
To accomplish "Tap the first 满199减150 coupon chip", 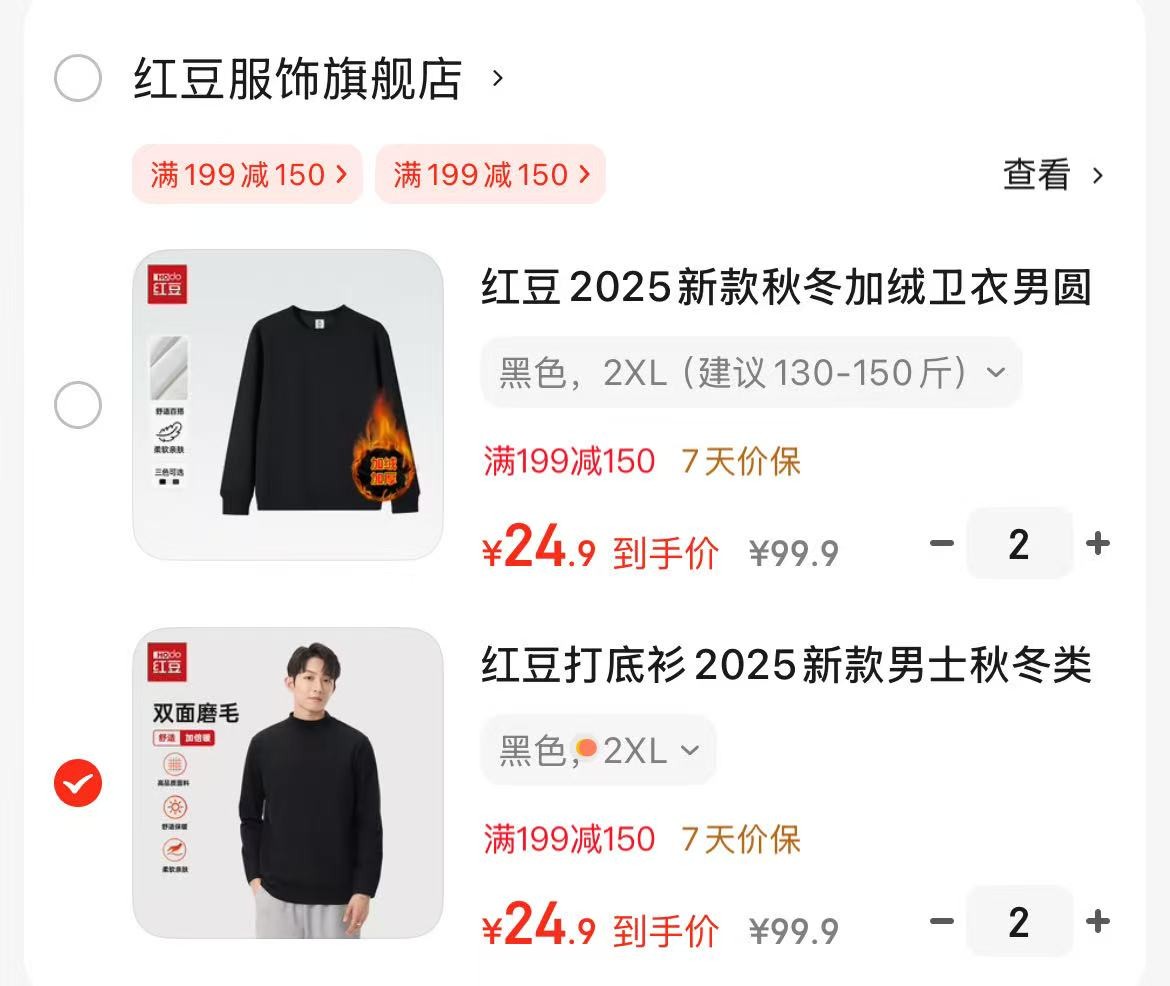I will point(247,175).
